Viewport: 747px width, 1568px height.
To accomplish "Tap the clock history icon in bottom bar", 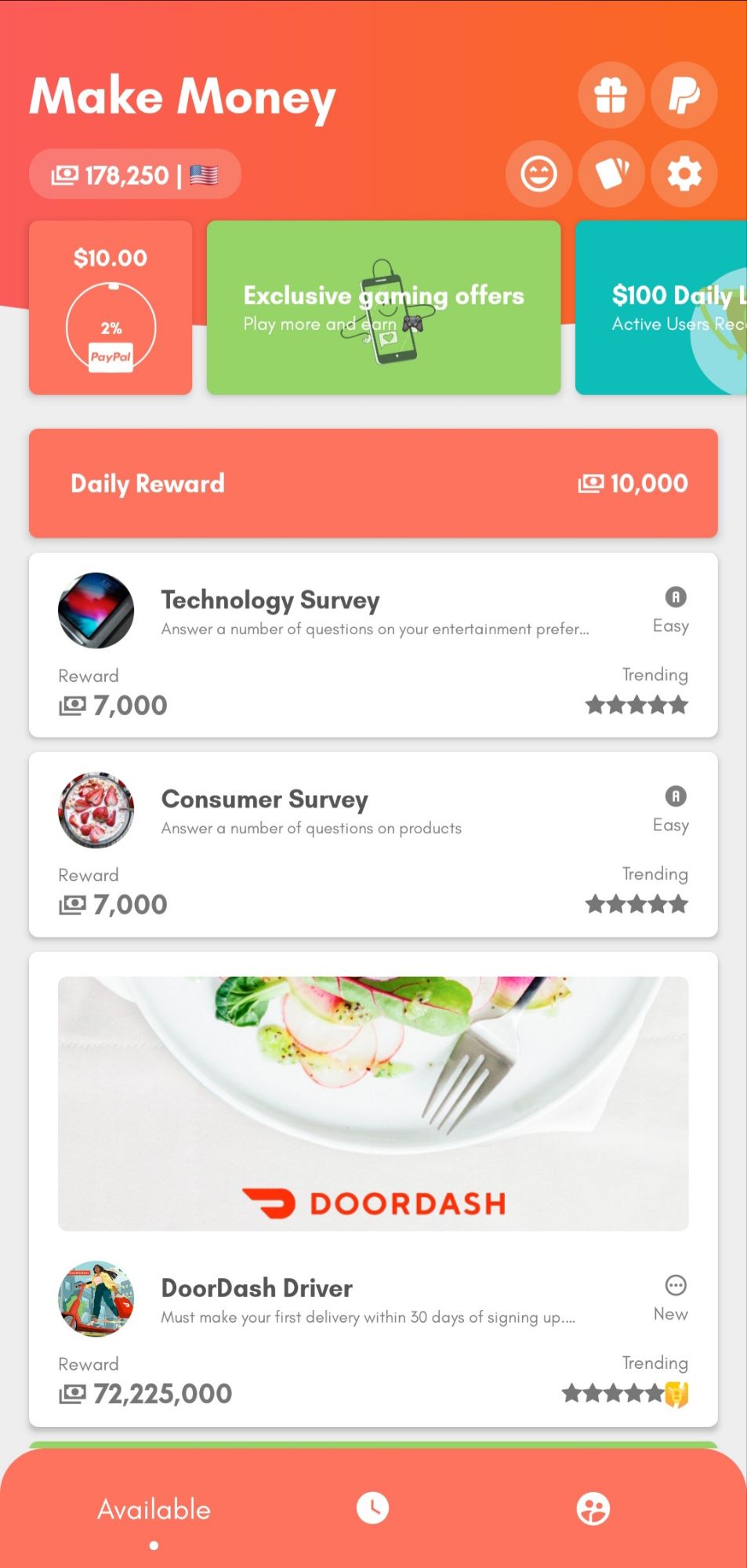I will 373,1506.
